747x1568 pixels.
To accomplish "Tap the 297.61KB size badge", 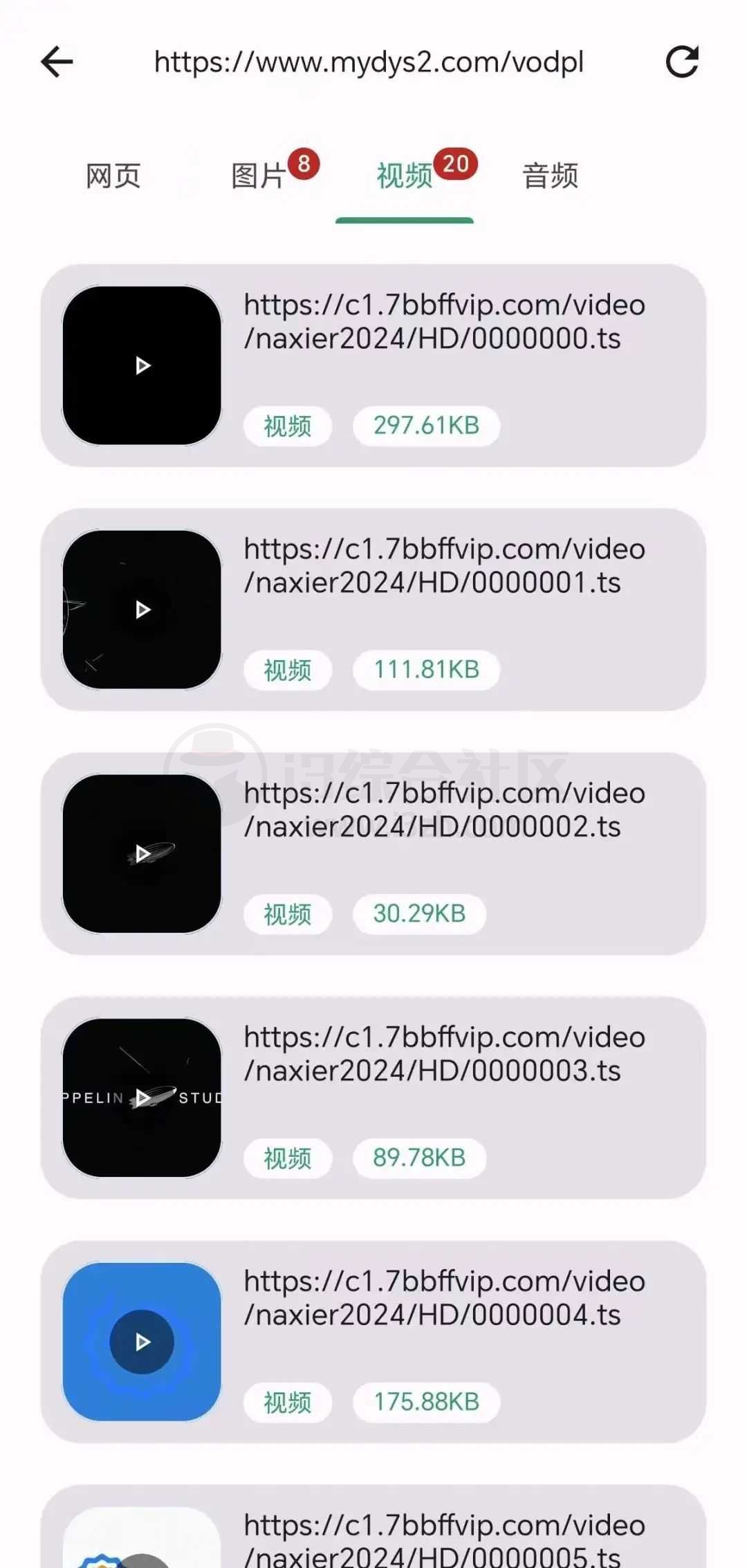I will click(425, 426).
